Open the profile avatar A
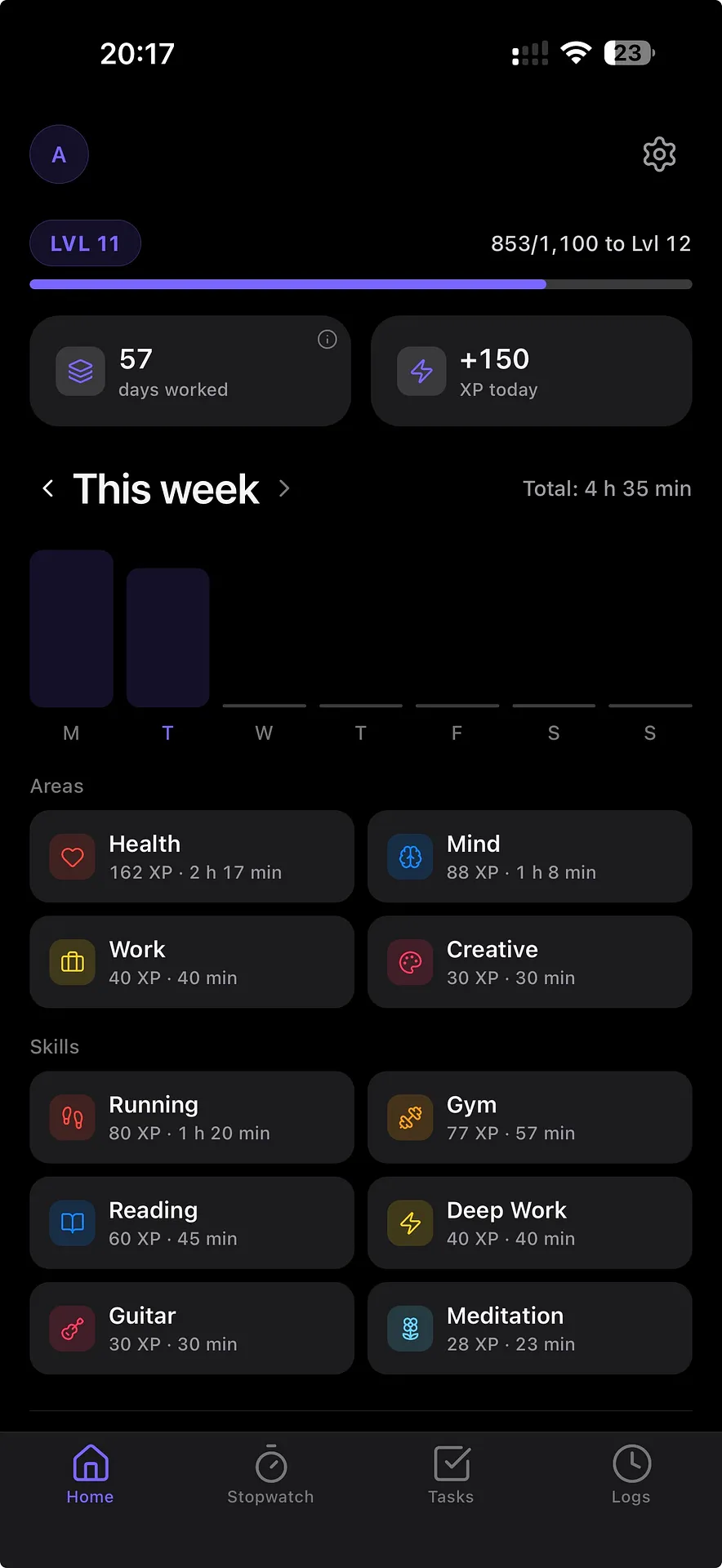 point(59,154)
